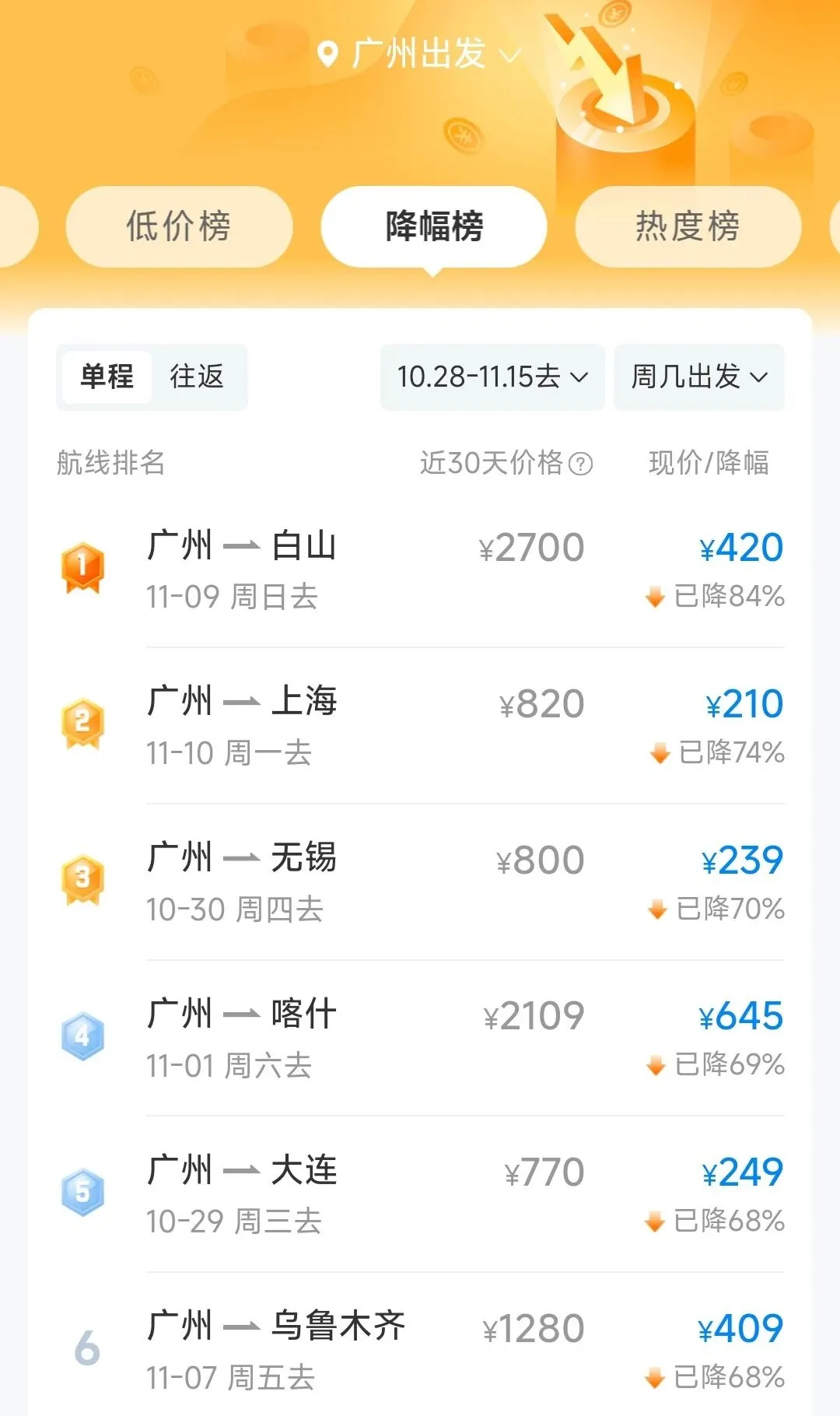Switch to 往返 round trip

coord(197,377)
